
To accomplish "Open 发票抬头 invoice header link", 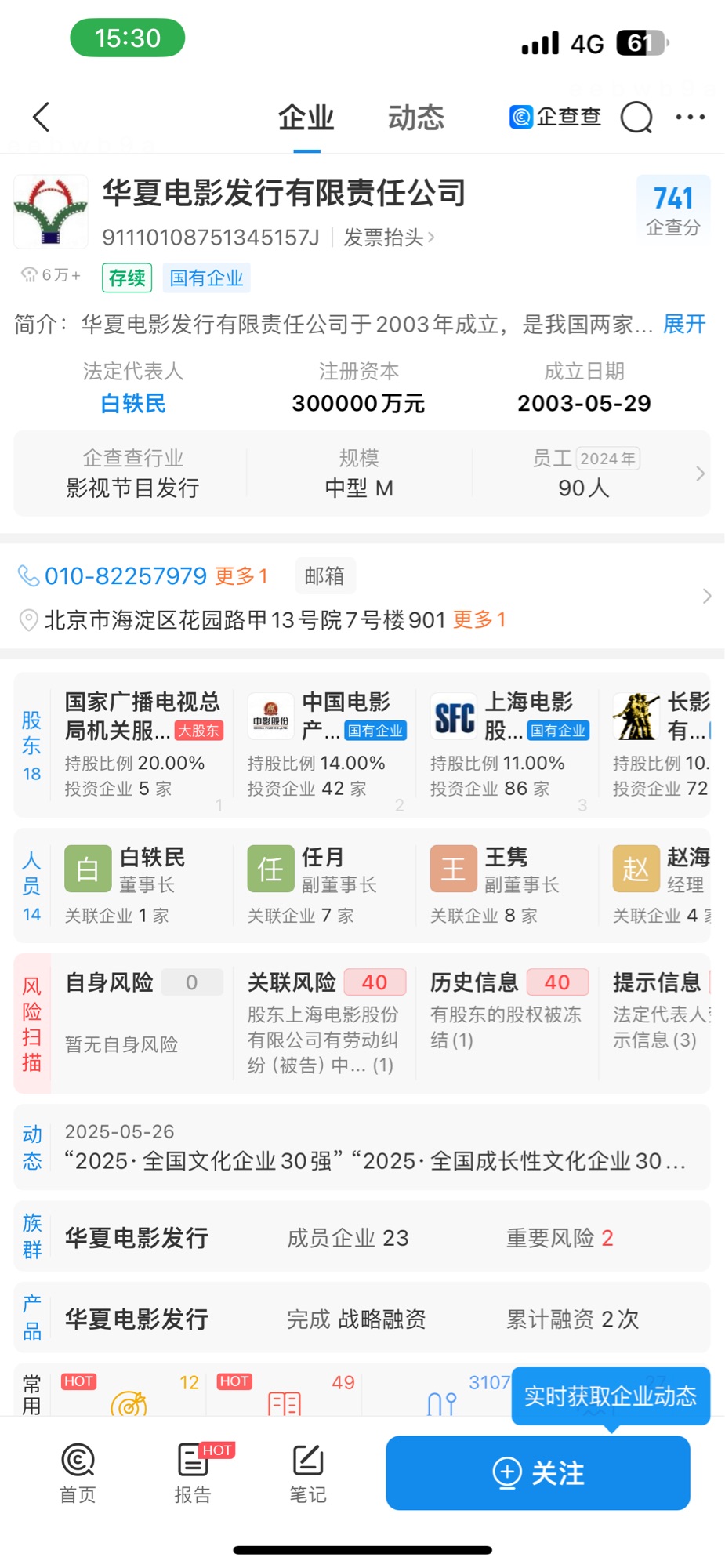I will coord(389,237).
